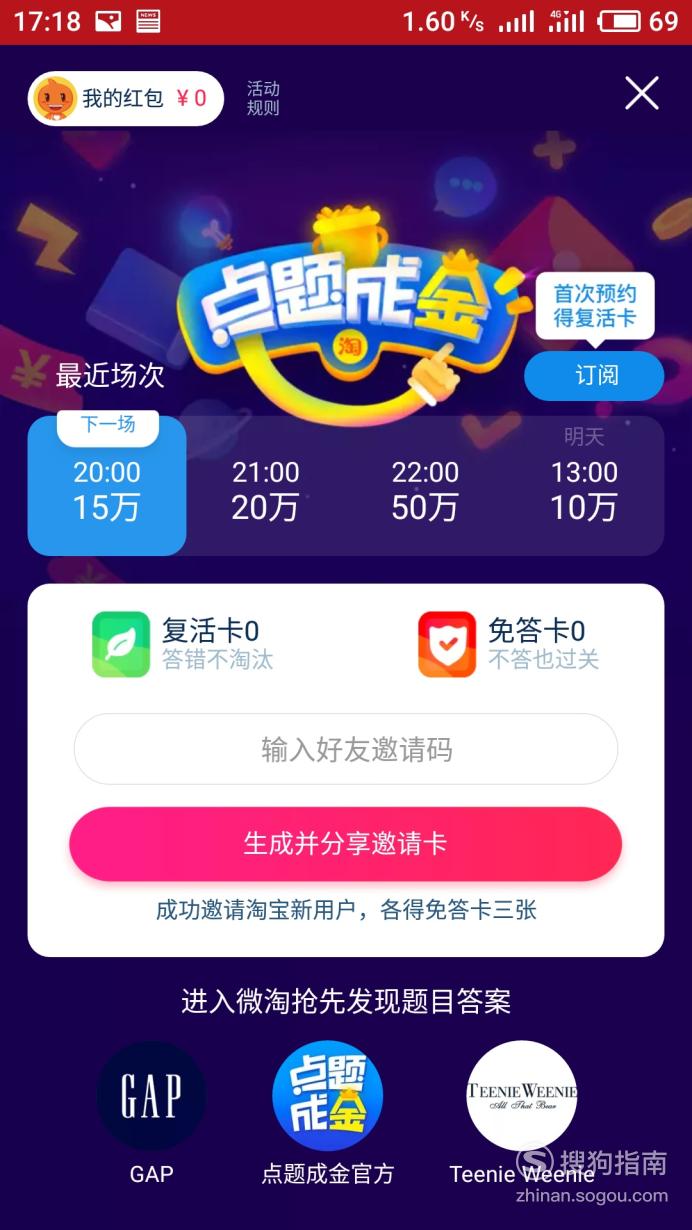Focus the 输入好友邀请码 field

tap(346, 749)
